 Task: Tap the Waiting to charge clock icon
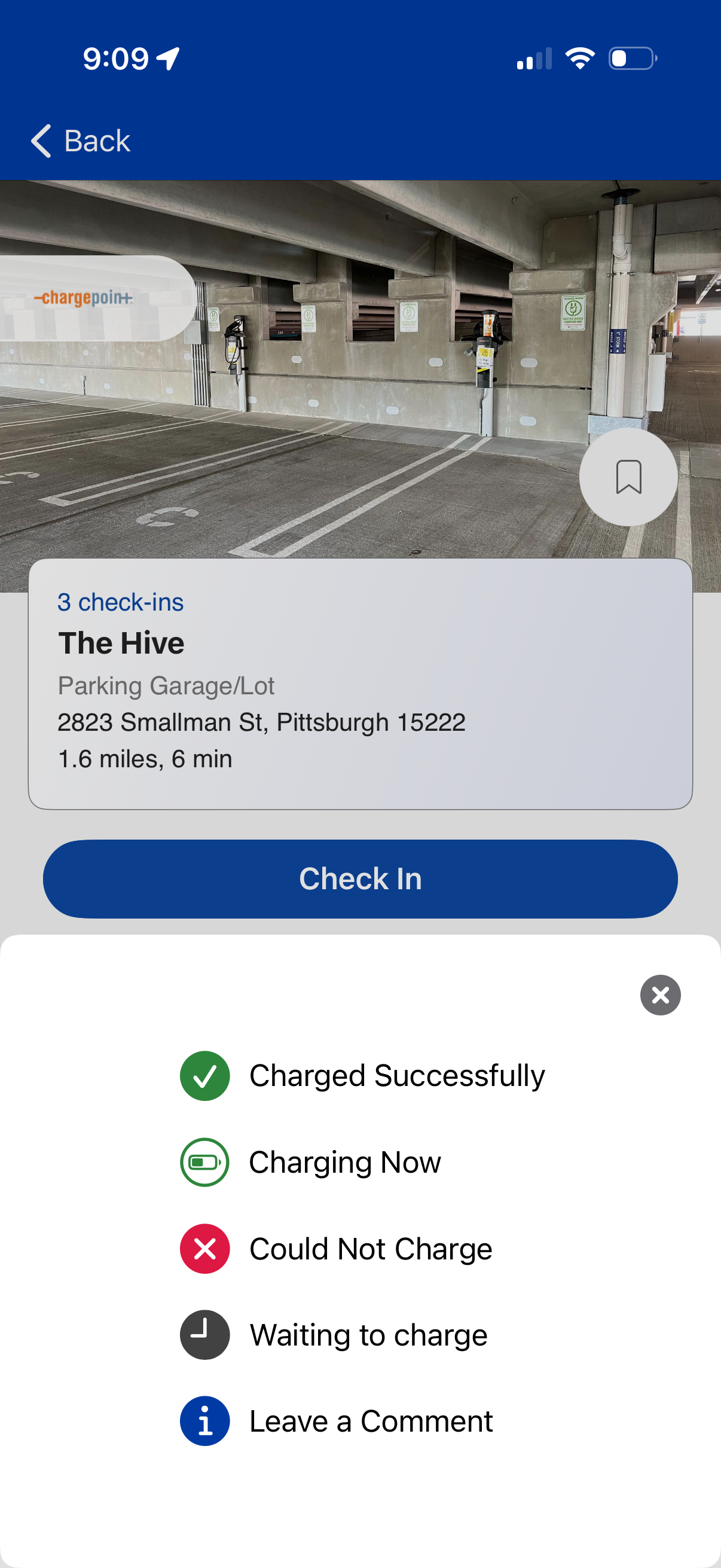[x=204, y=1335]
